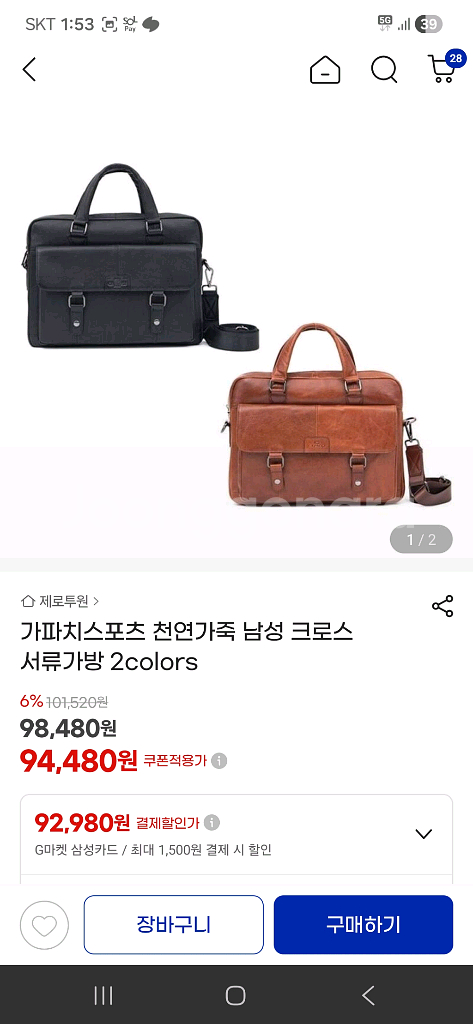Tap 장바구니 to add to cart
The width and height of the screenshot is (473, 1024).
[x=174, y=925]
